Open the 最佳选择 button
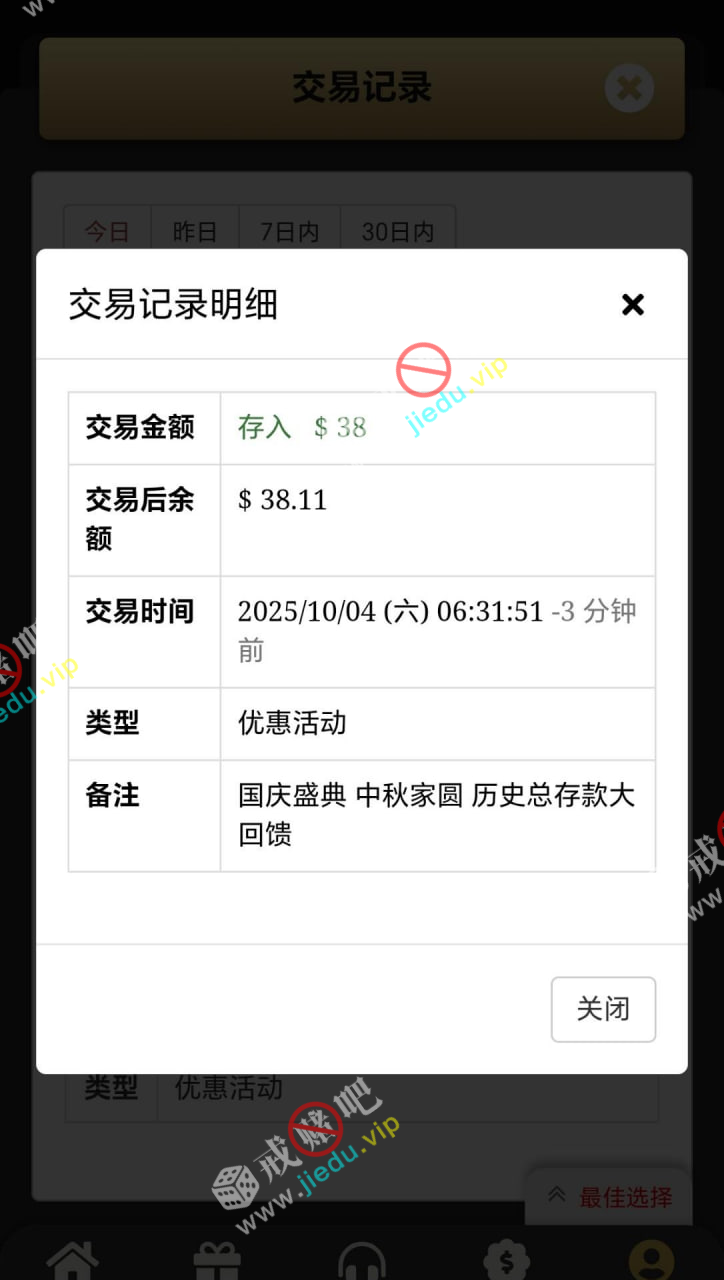Screen dimensions: 724x1280 (x=610, y=1196)
